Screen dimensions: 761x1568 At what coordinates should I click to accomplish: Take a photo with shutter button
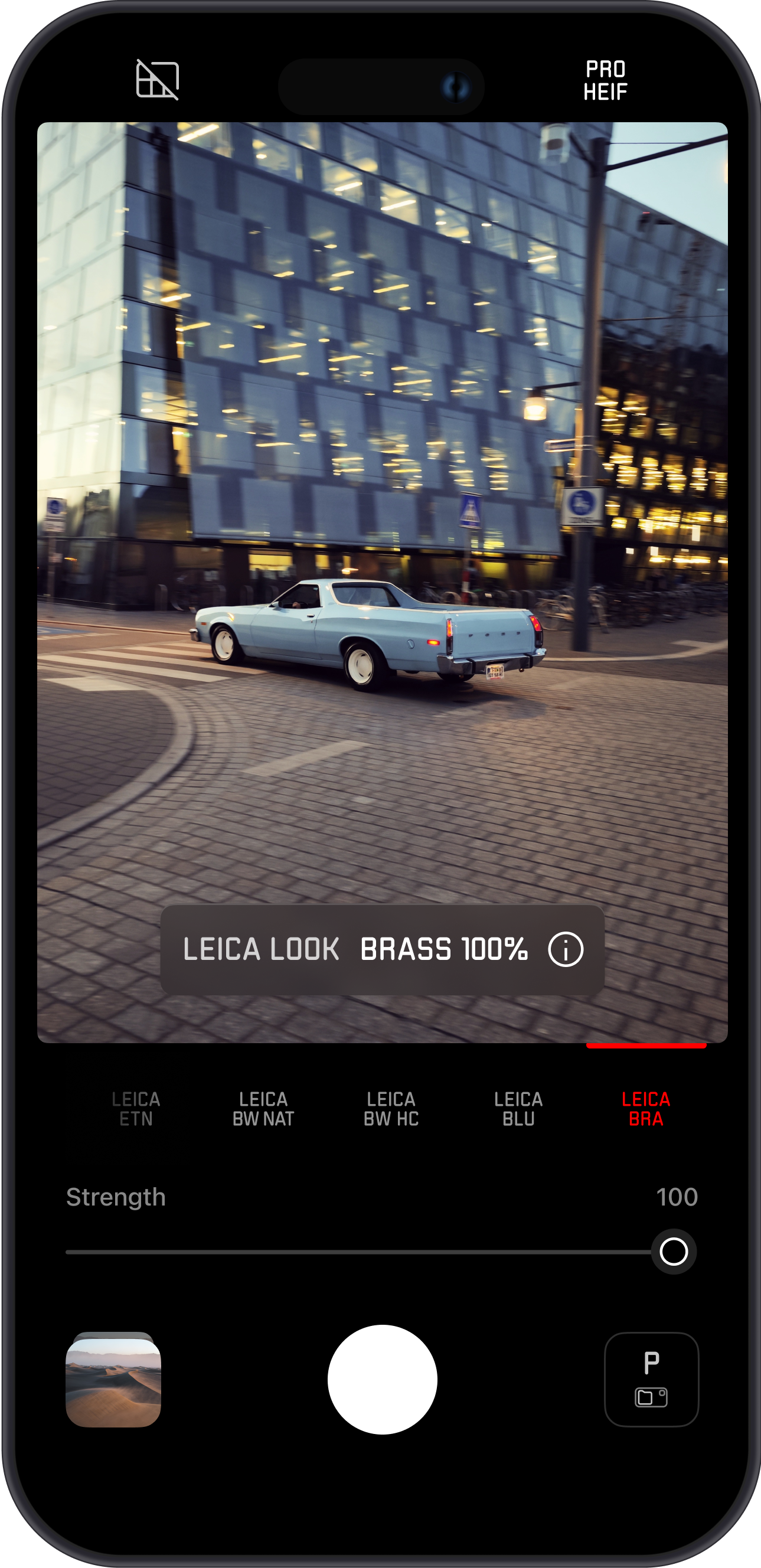tap(383, 1380)
